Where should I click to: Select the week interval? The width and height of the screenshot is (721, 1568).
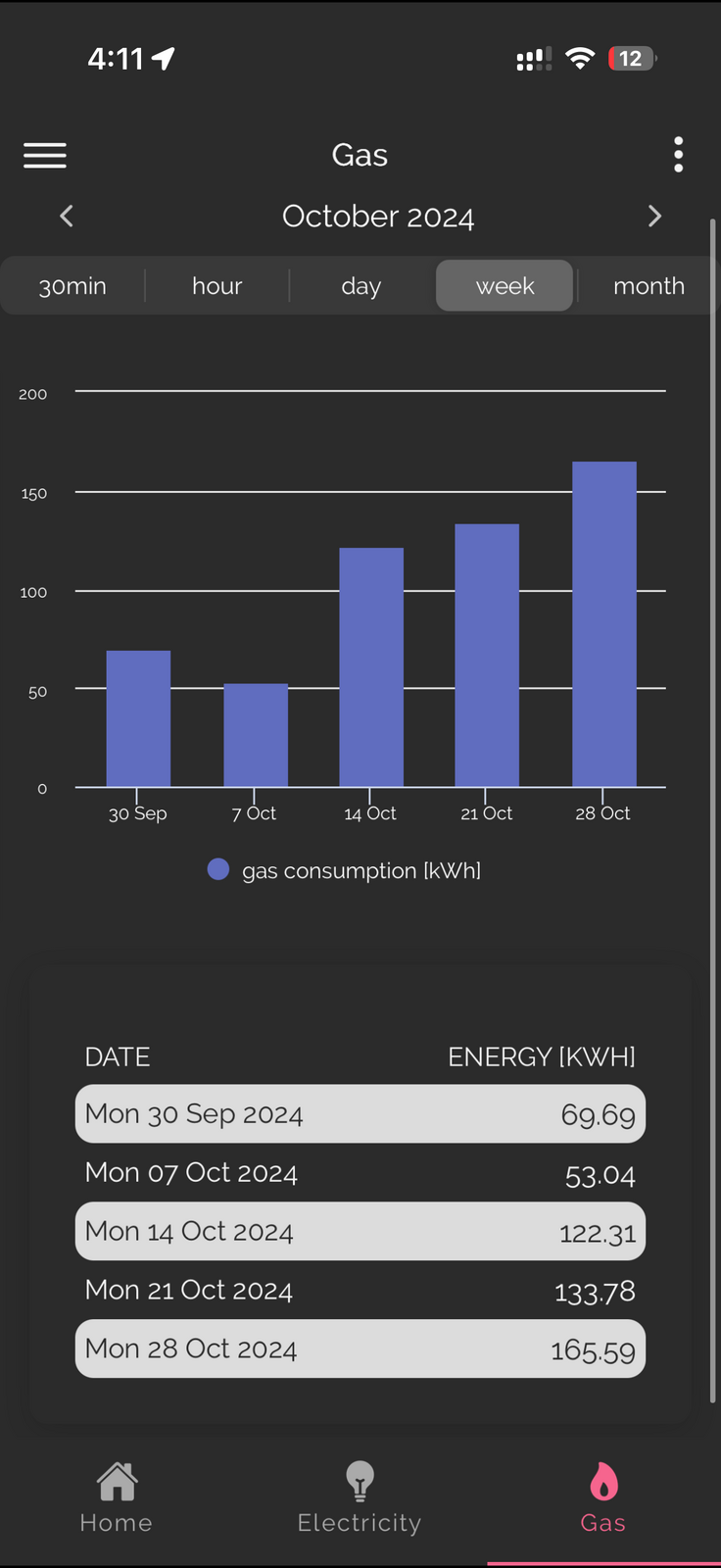pyautogui.click(x=505, y=286)
